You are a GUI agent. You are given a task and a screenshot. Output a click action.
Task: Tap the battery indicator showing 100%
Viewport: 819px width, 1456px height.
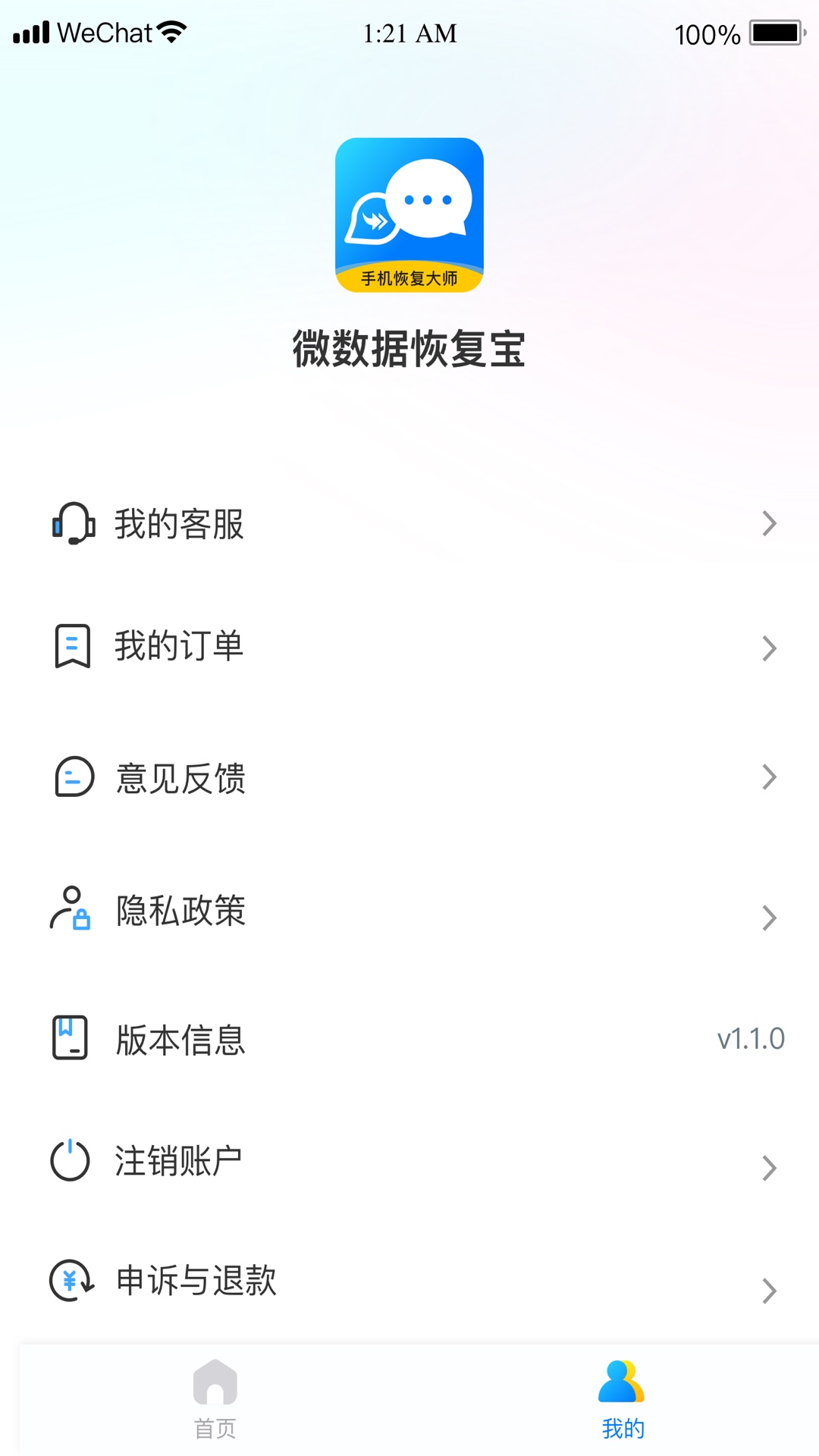pos(773,33)
